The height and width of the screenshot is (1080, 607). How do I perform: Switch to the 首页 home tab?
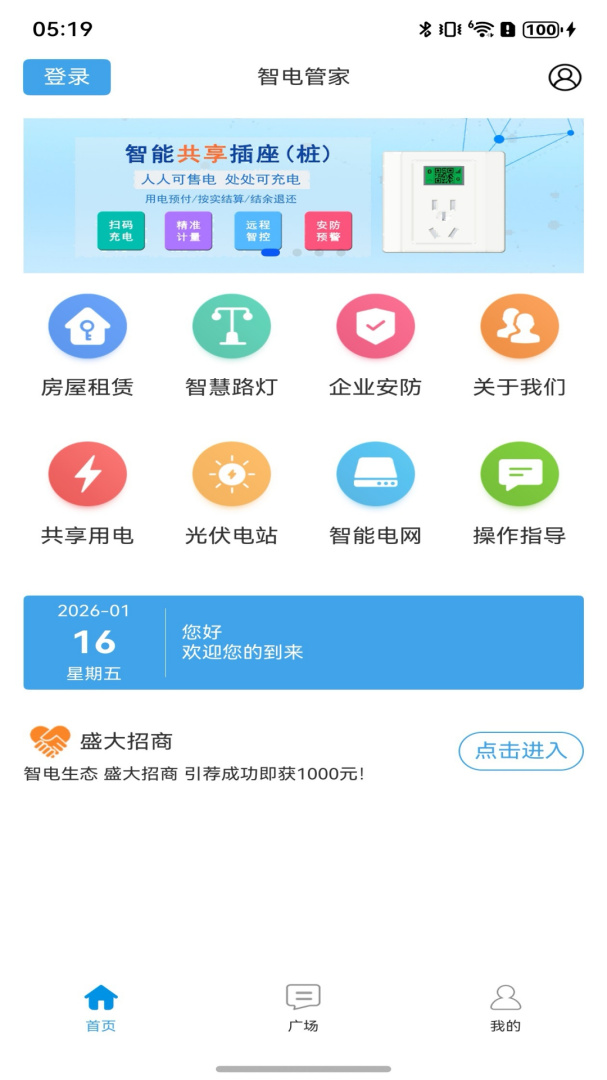pos(101,1007)
